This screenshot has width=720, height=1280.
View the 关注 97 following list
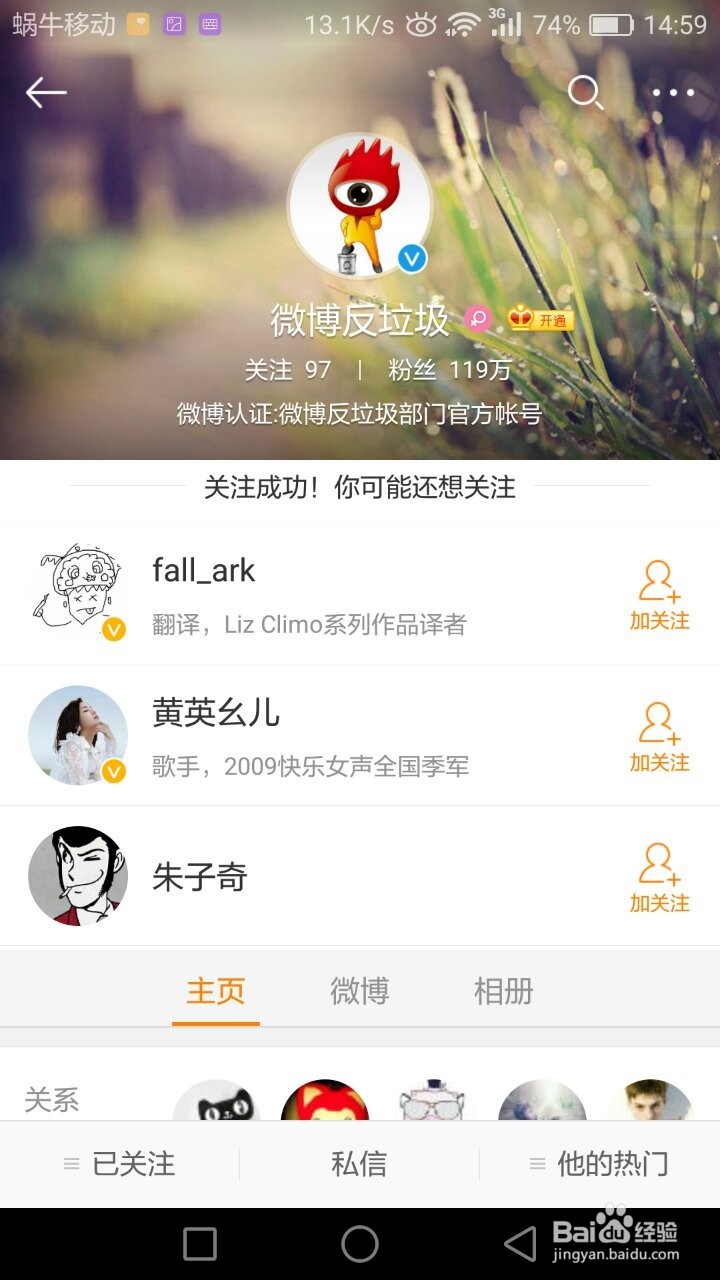pos(288,370)
